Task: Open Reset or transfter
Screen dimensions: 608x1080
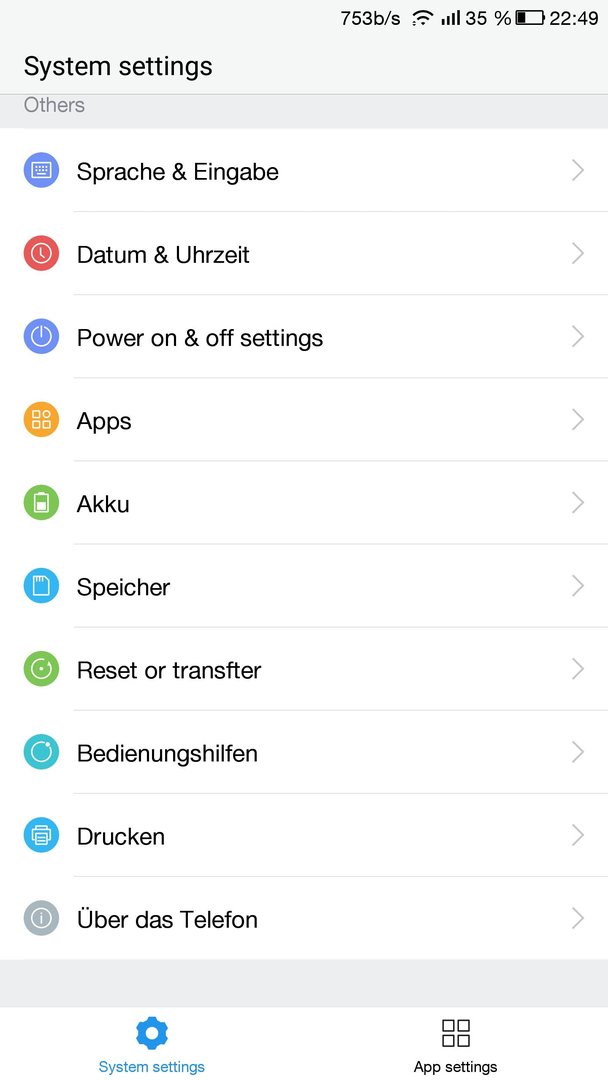Action: tap(304, 669)
